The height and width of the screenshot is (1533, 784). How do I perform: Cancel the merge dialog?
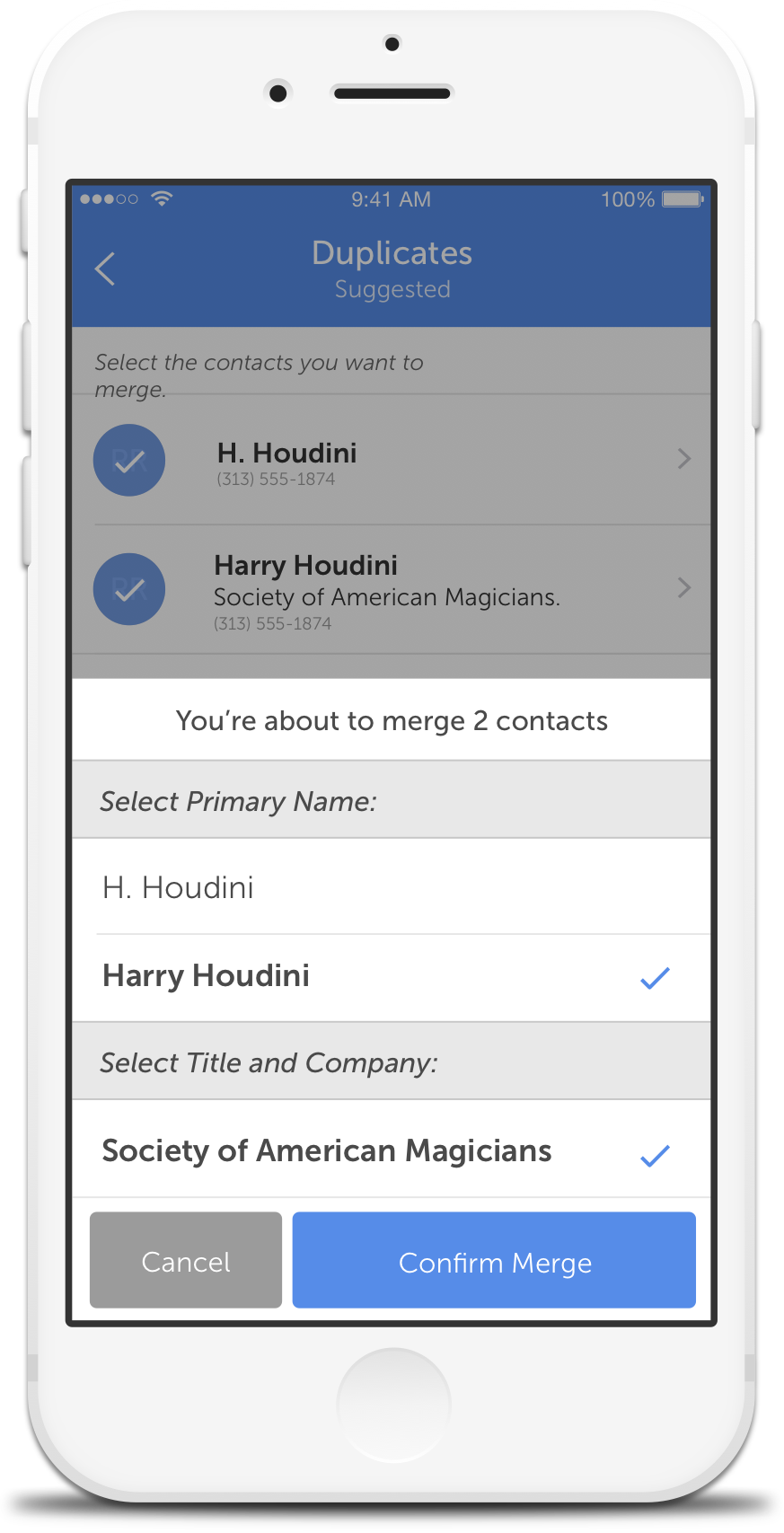point(186,1260)
